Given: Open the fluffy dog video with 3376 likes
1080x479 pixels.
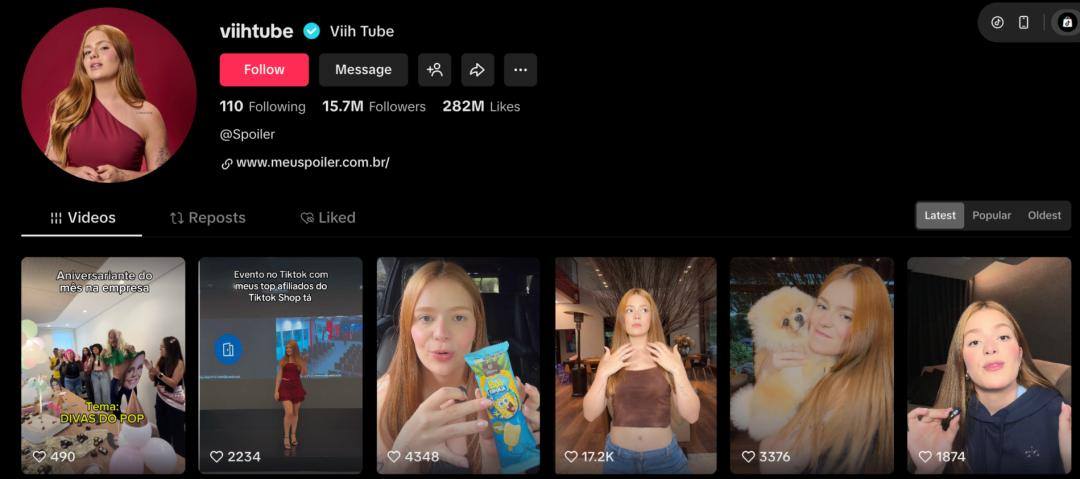Looking at the screenshot, I should (811, 365).
